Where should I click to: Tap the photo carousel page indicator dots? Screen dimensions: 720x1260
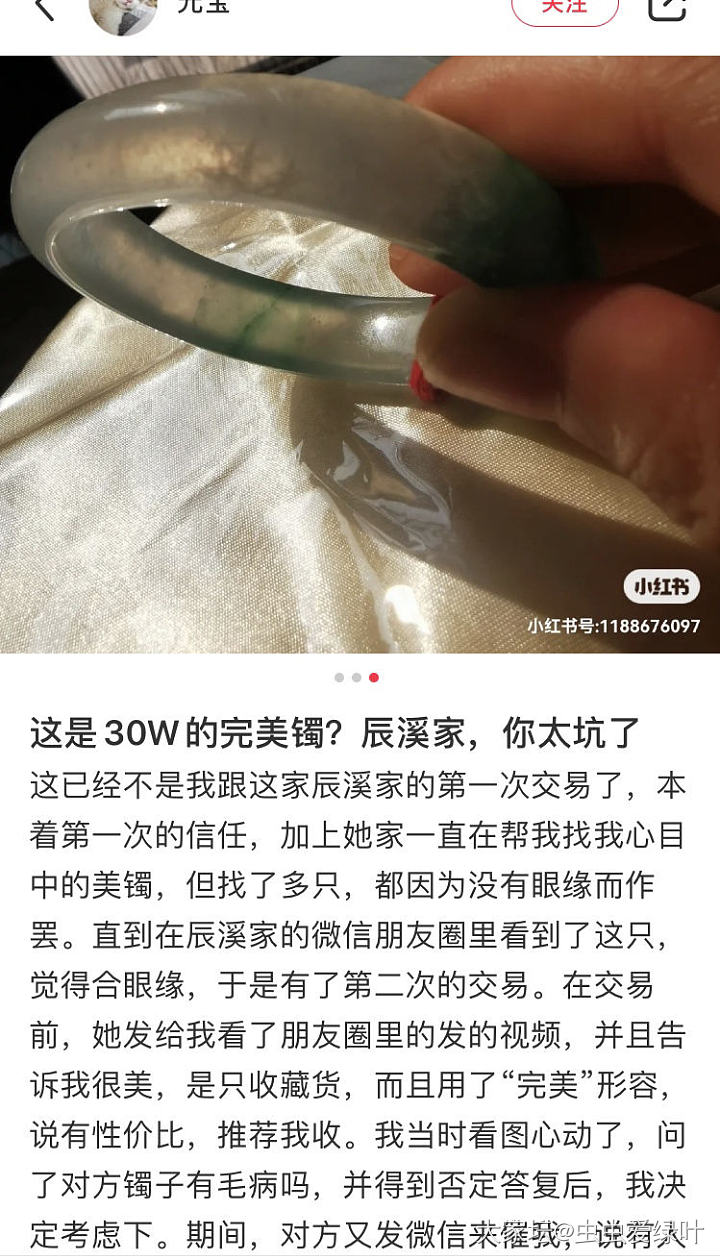(x=357, y=678)
